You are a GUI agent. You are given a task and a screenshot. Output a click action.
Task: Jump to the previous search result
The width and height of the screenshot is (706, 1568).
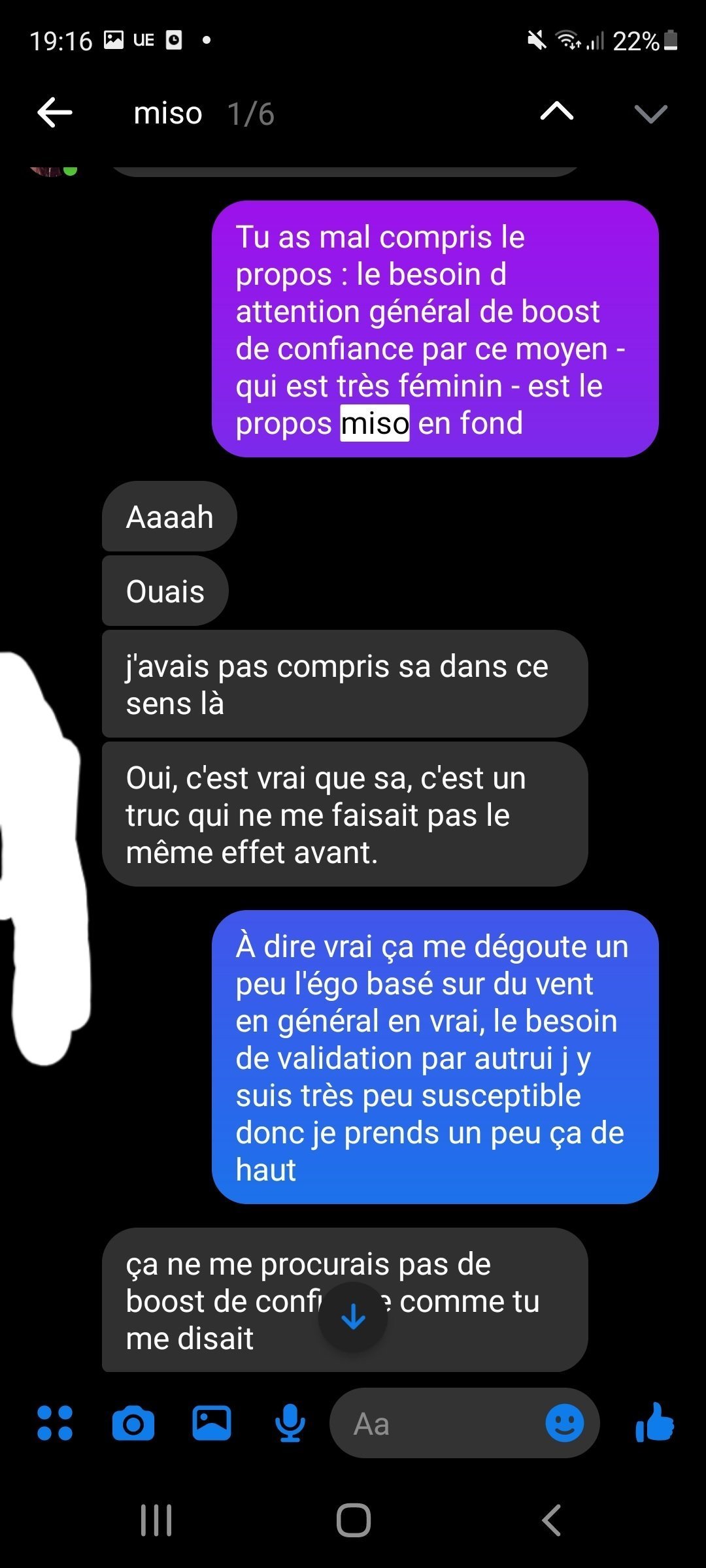coord(557,112)
